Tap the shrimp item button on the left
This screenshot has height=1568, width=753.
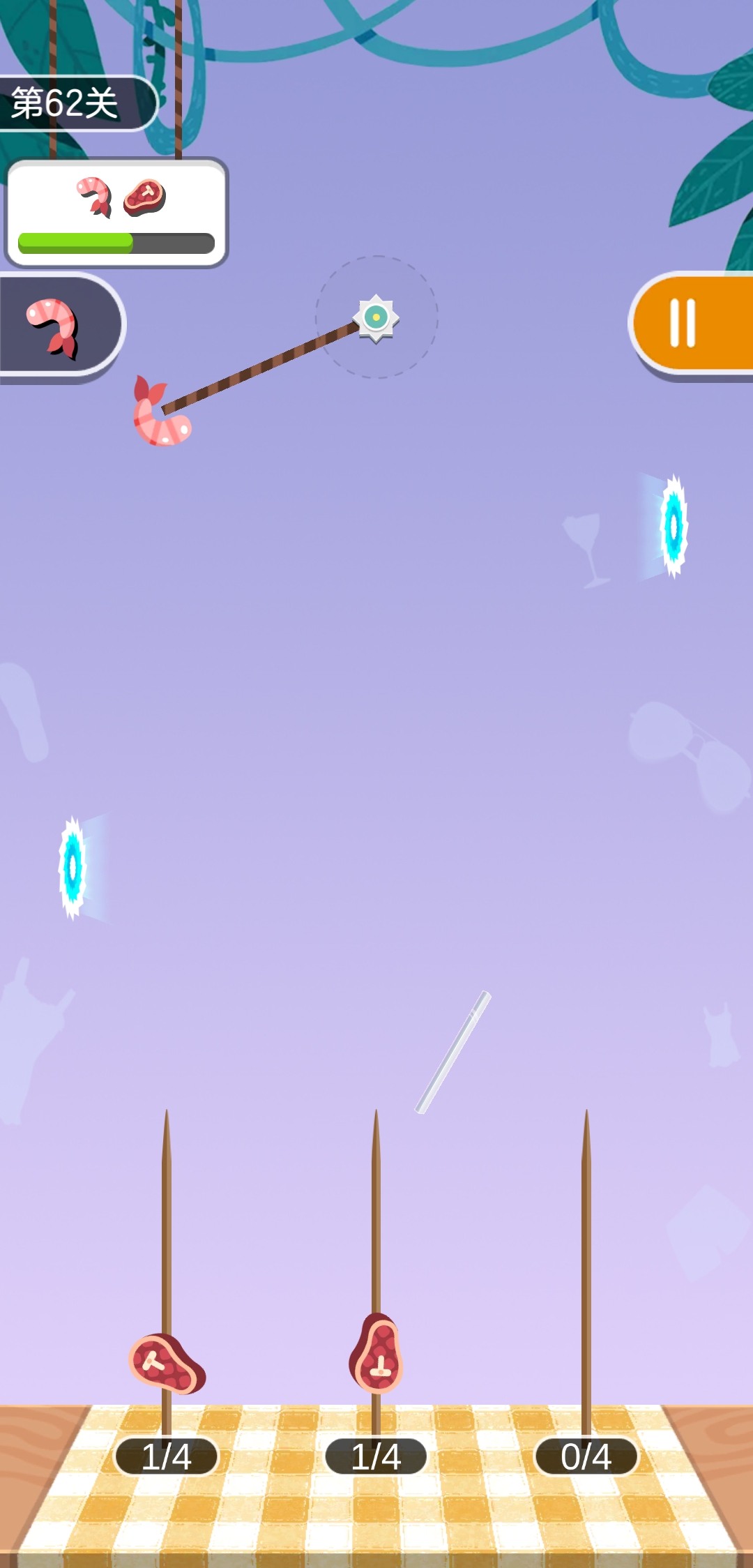[56, 326]
